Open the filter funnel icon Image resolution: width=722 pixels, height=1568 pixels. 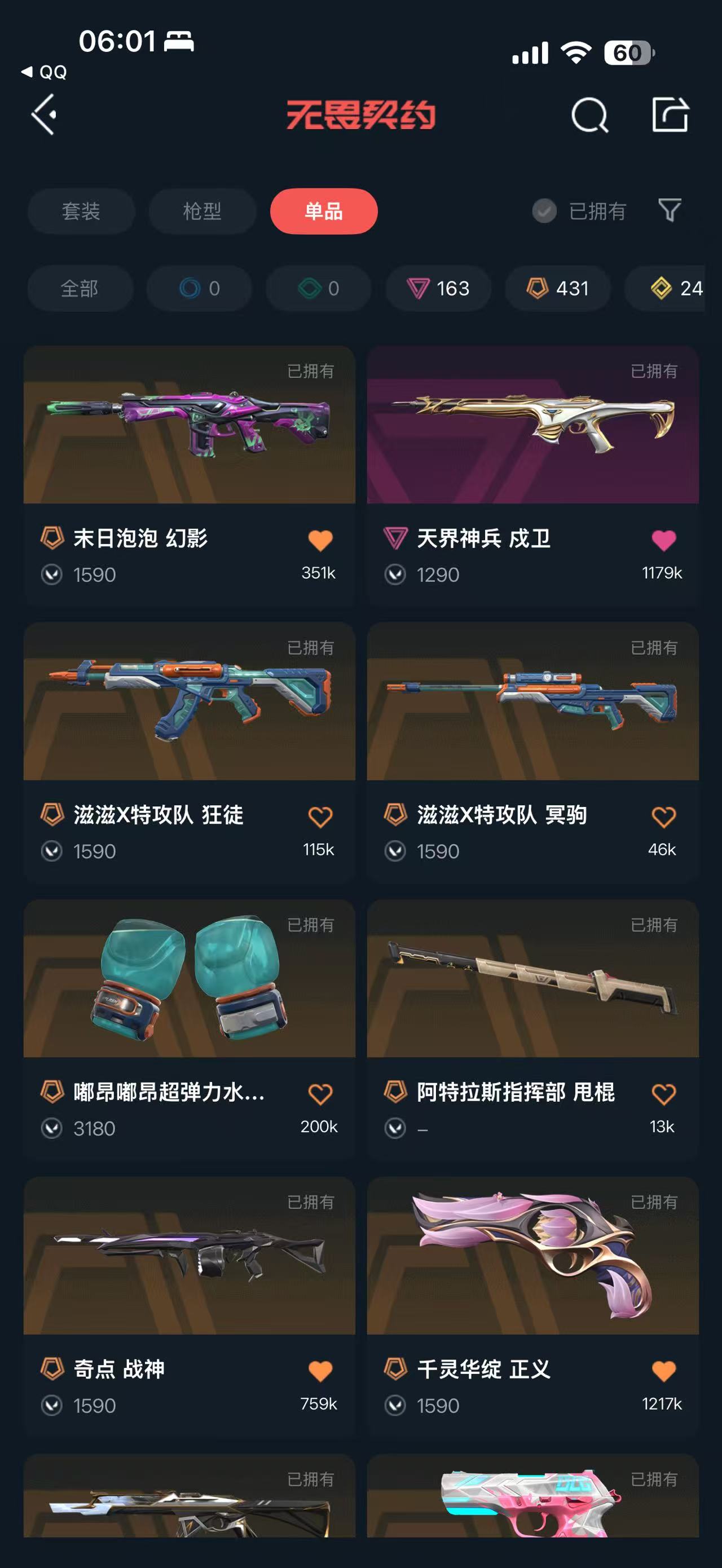[x=670, y=211]
